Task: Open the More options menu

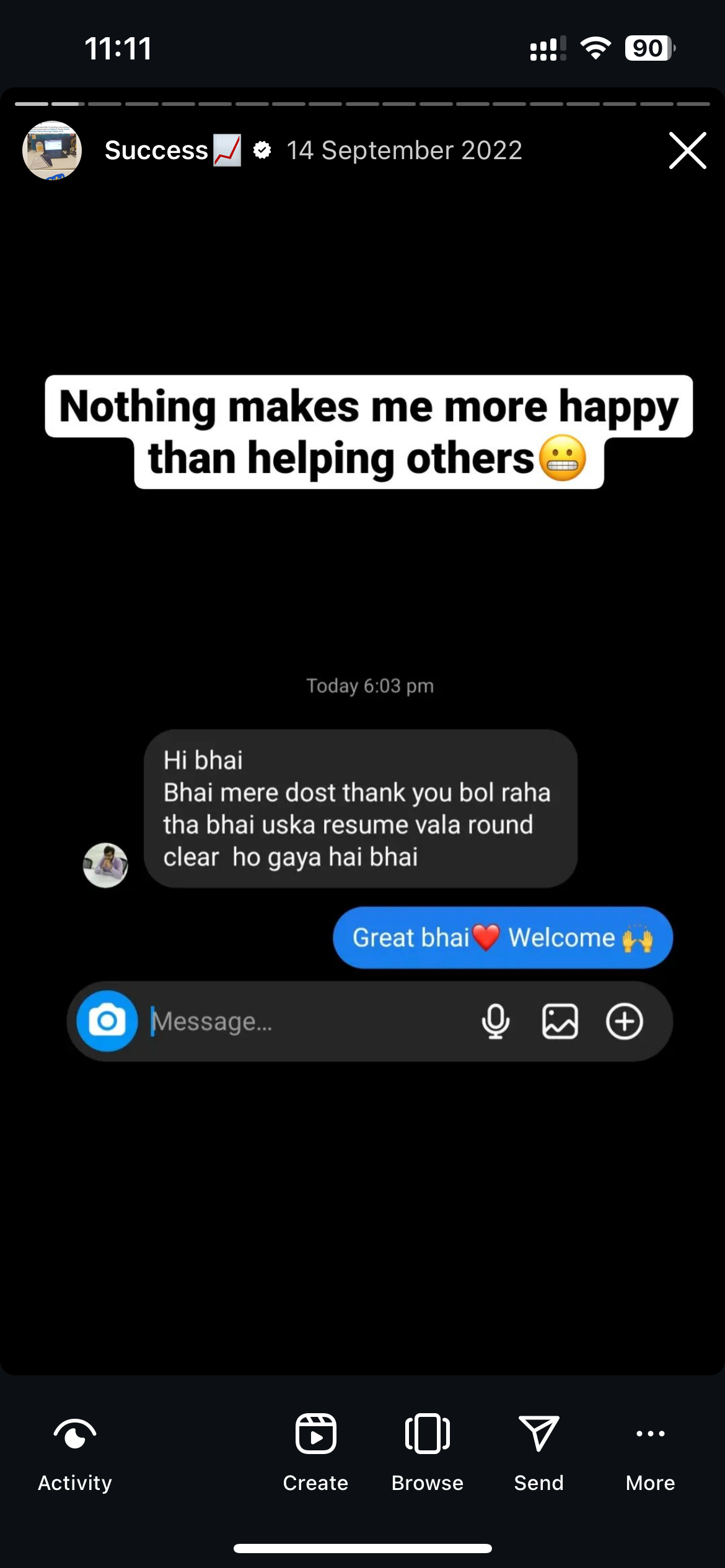Action: click(x=650, y=1450)
